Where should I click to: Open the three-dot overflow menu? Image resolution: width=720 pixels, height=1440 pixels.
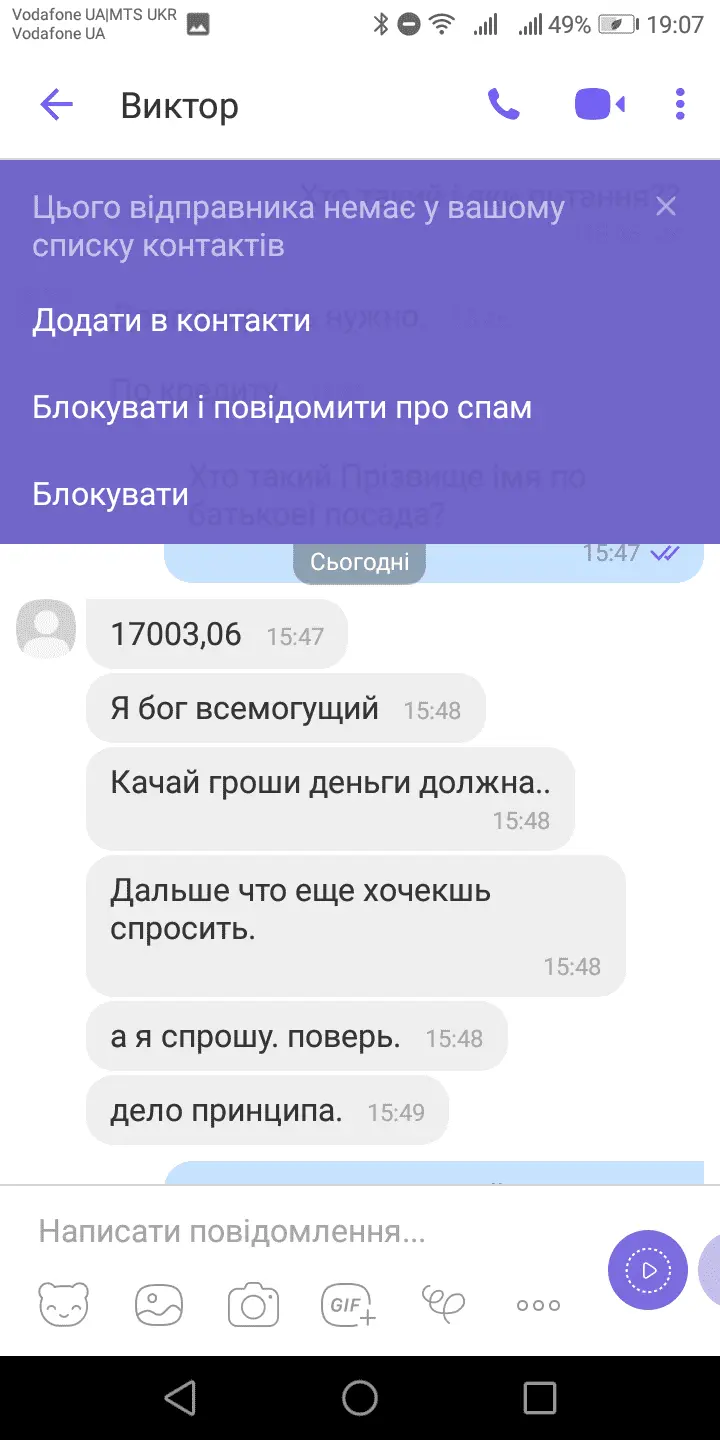click(680, 104)
